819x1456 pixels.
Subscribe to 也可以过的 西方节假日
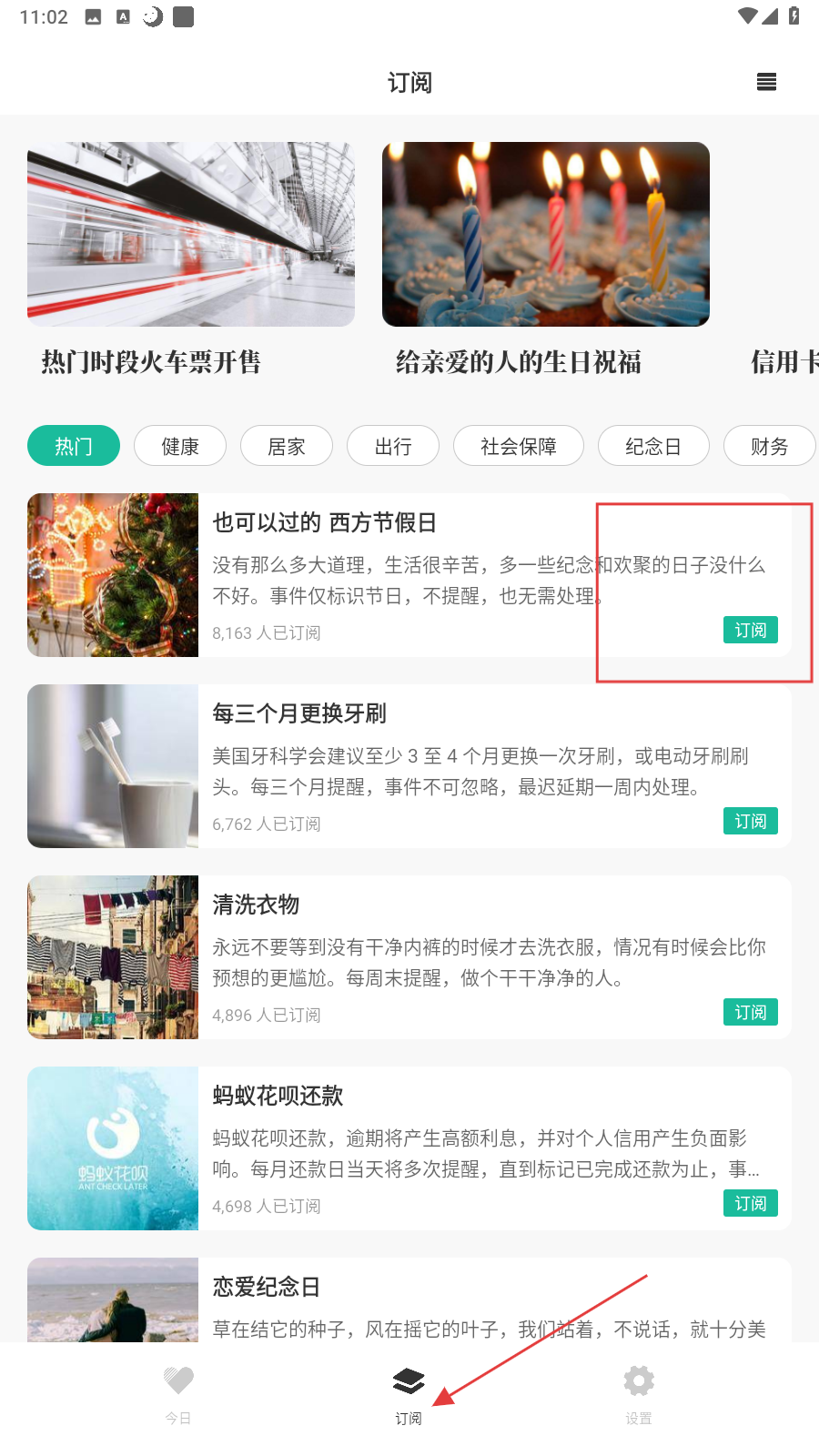coord(750,630)
